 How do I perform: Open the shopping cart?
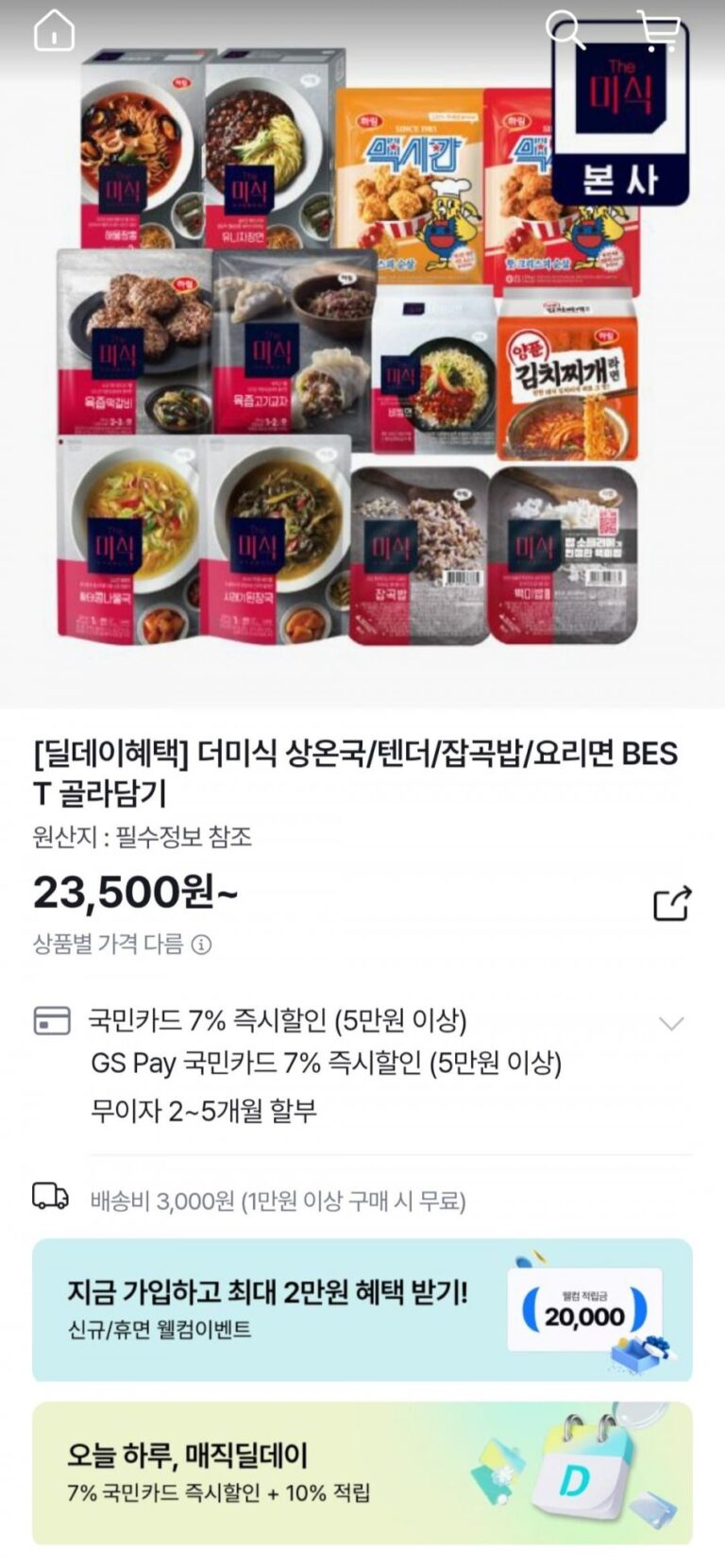[658, 30]
